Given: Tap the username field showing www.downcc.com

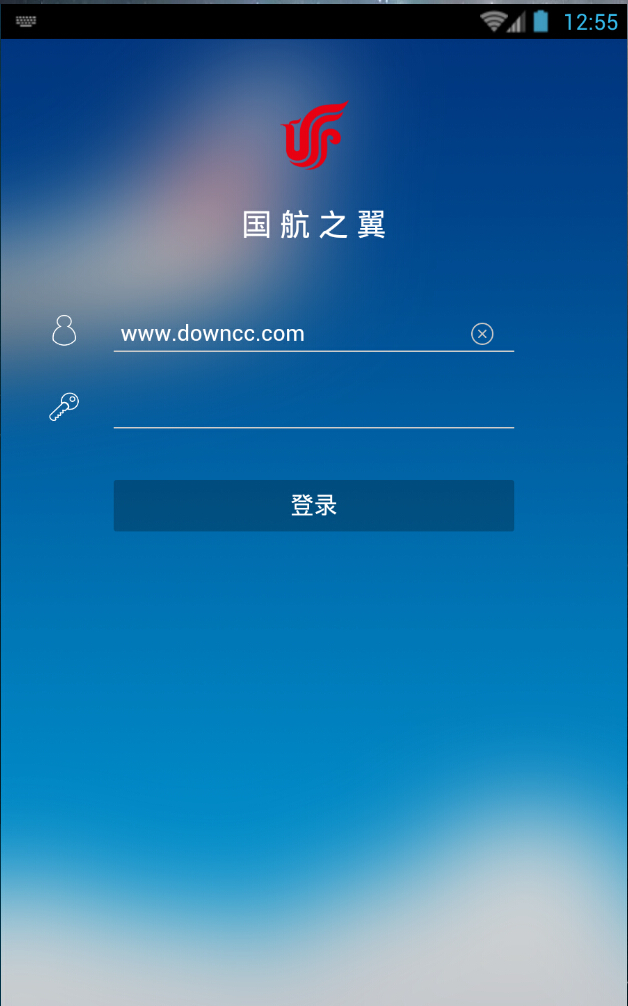Looking at the screenshot, I should (290, 334).
